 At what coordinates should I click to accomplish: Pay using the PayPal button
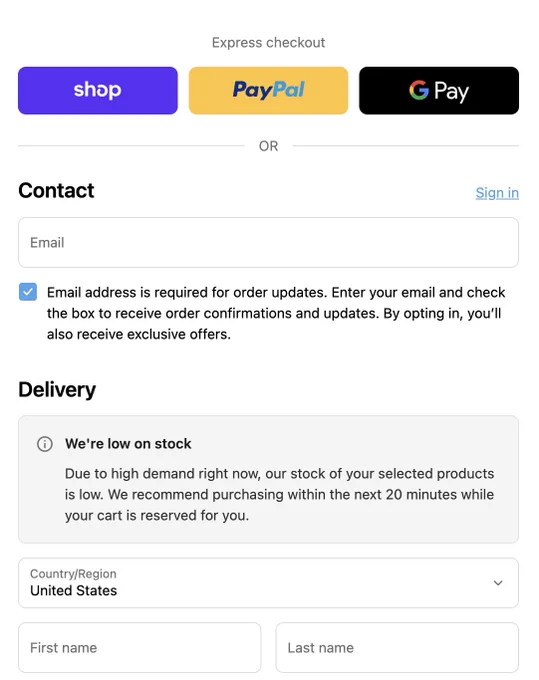[268, 90]
